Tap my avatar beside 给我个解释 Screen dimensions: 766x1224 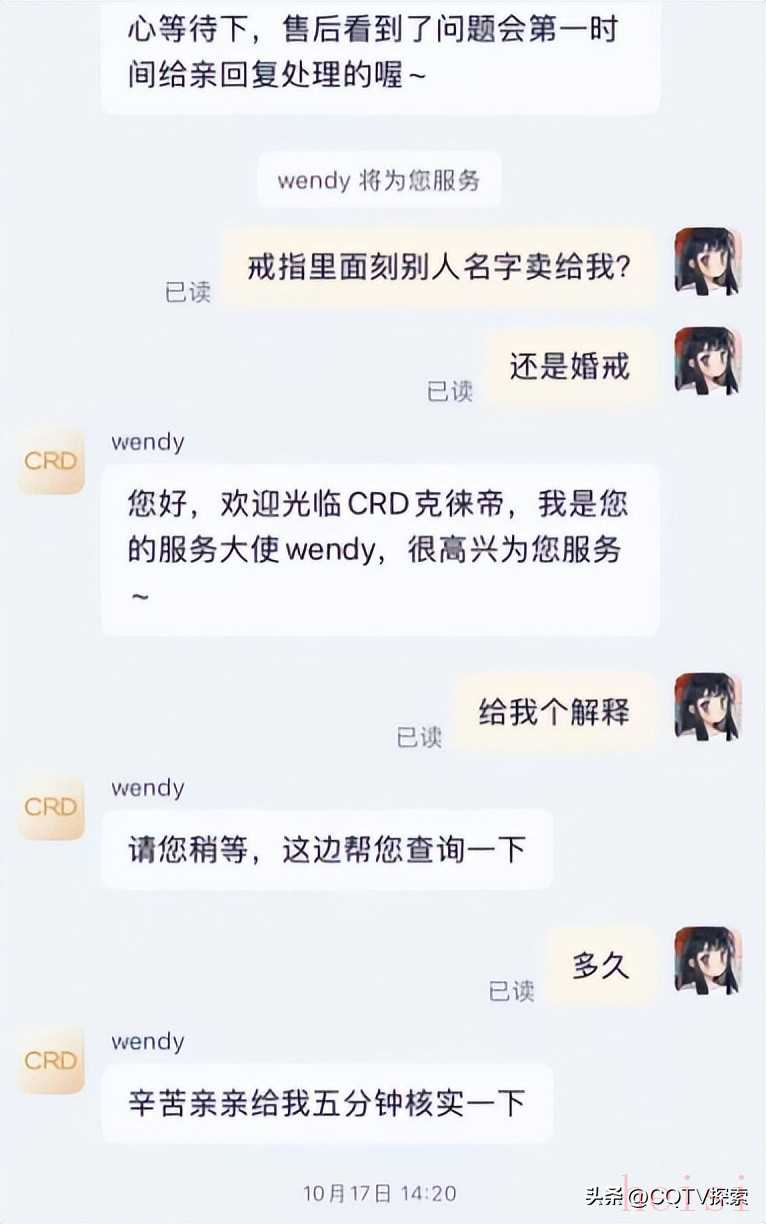708,707
